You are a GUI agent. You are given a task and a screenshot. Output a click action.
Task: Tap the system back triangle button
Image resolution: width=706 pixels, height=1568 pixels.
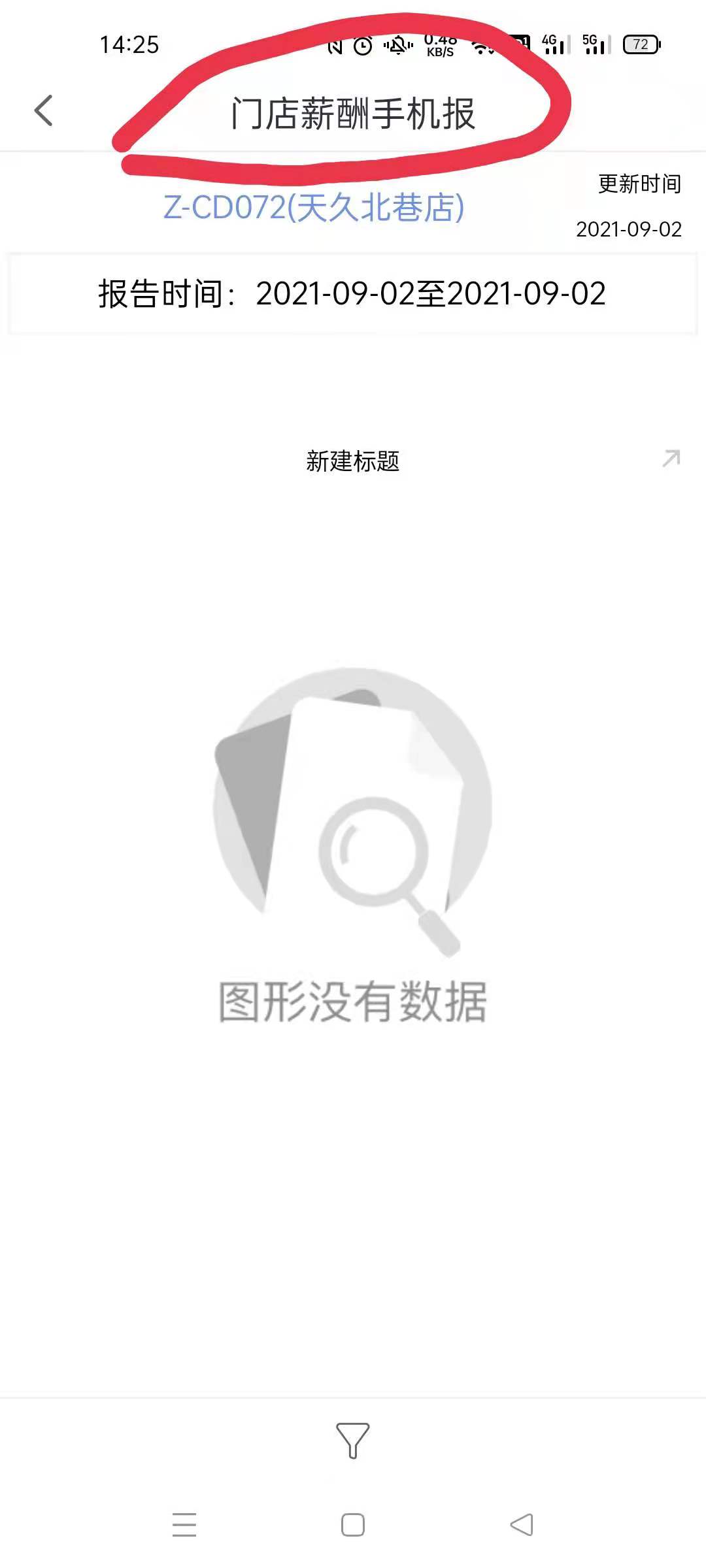click(x=521, y=1525)
